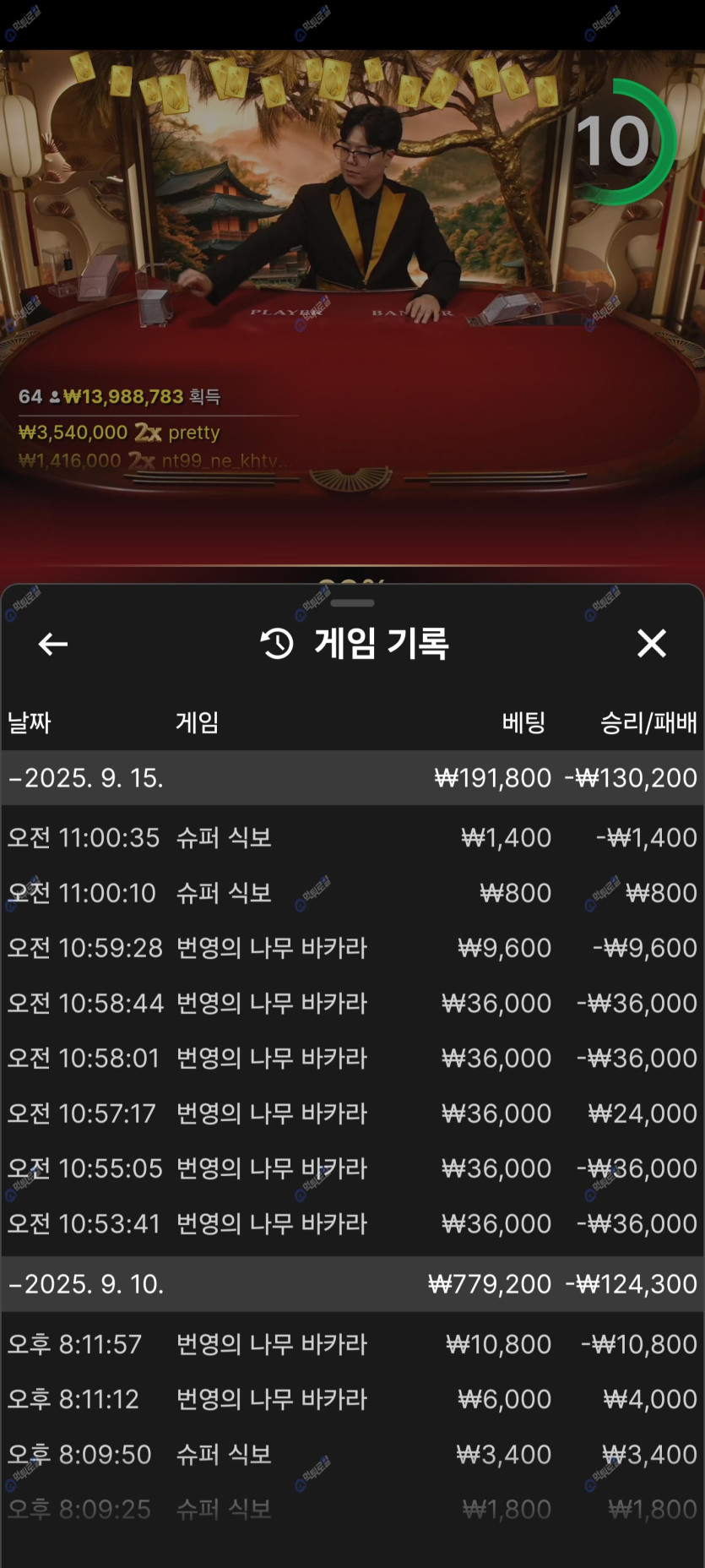Viewport: 705px width, 1568px height.
Task: Go back from the game history panel
Action: point(52,644)
